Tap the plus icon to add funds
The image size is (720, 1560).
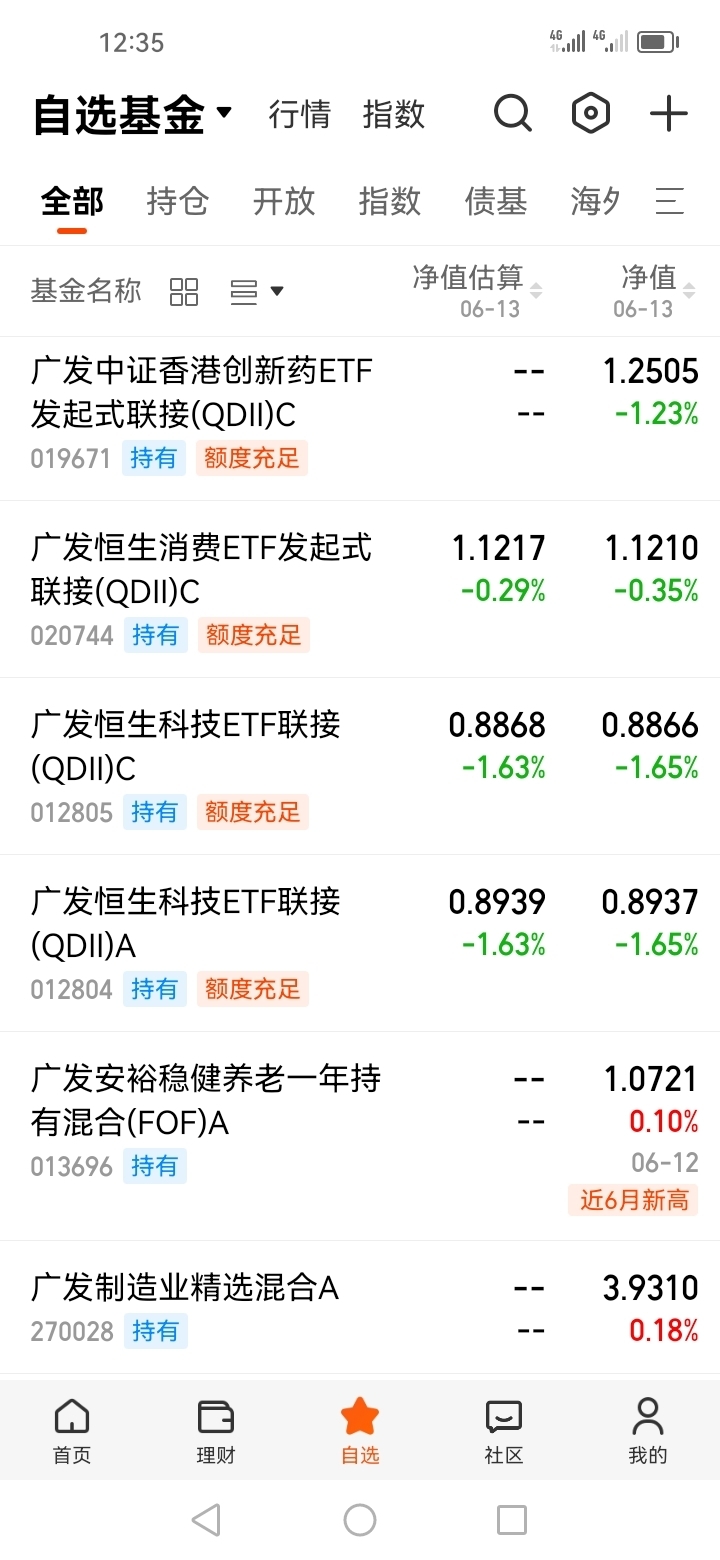(669, 114)
